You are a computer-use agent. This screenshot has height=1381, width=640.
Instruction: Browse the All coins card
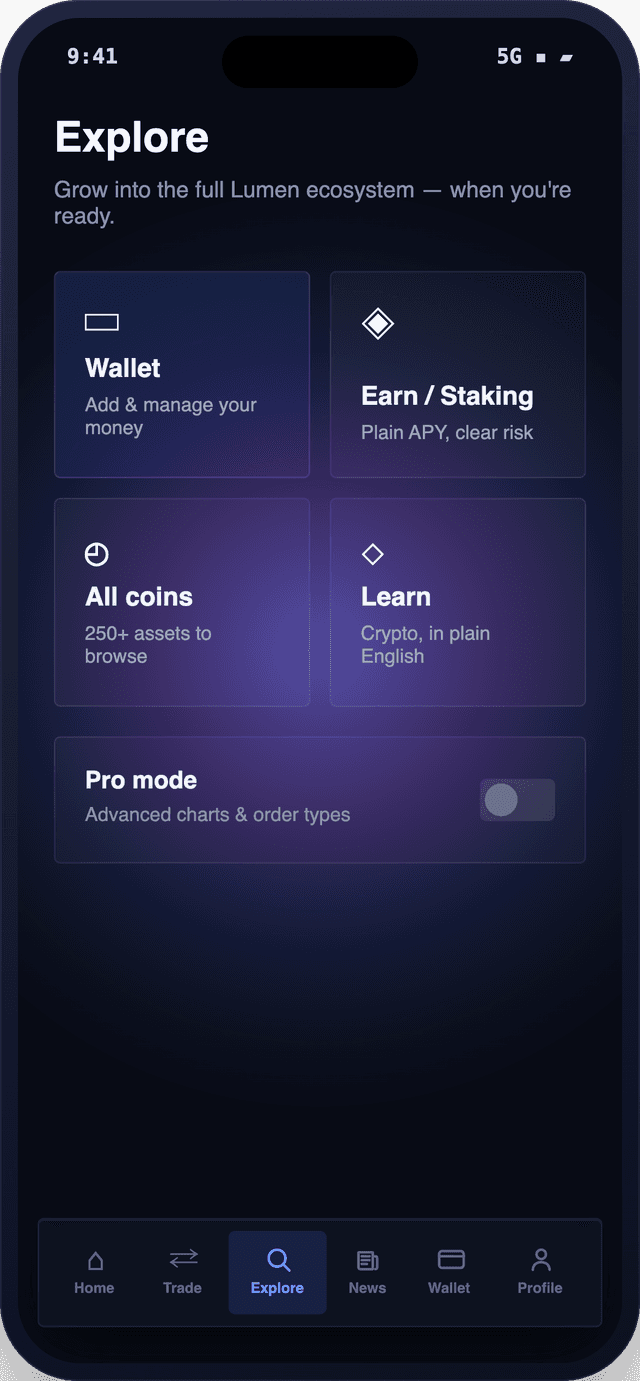[182, 602]
